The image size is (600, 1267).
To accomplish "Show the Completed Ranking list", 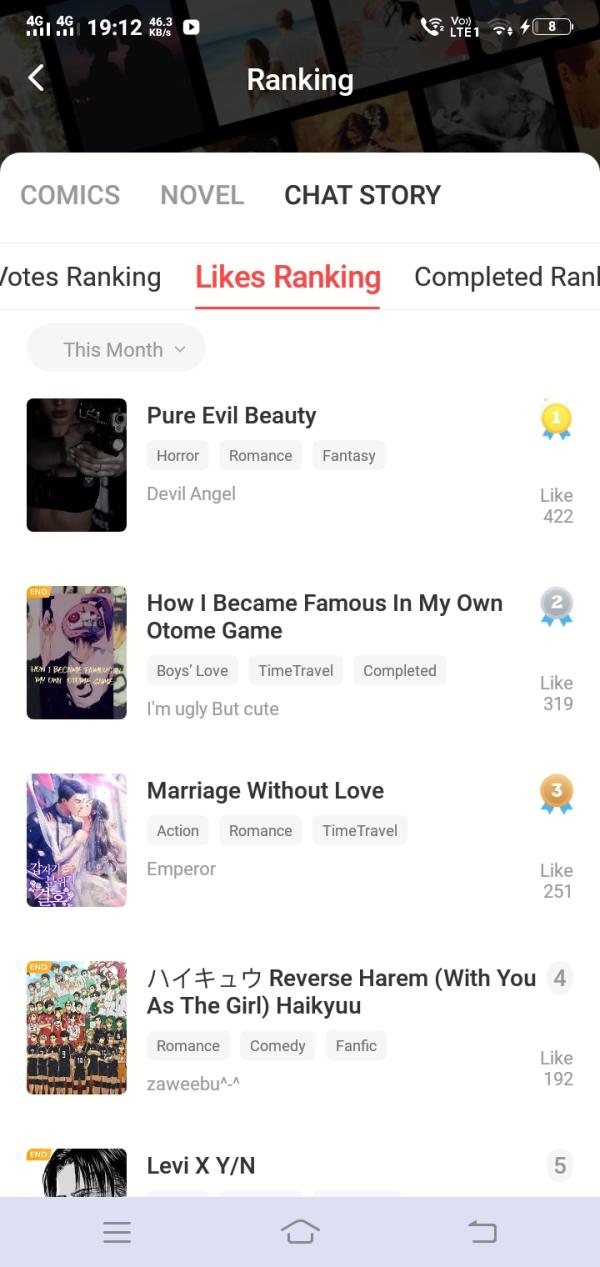I will [505, 277].
